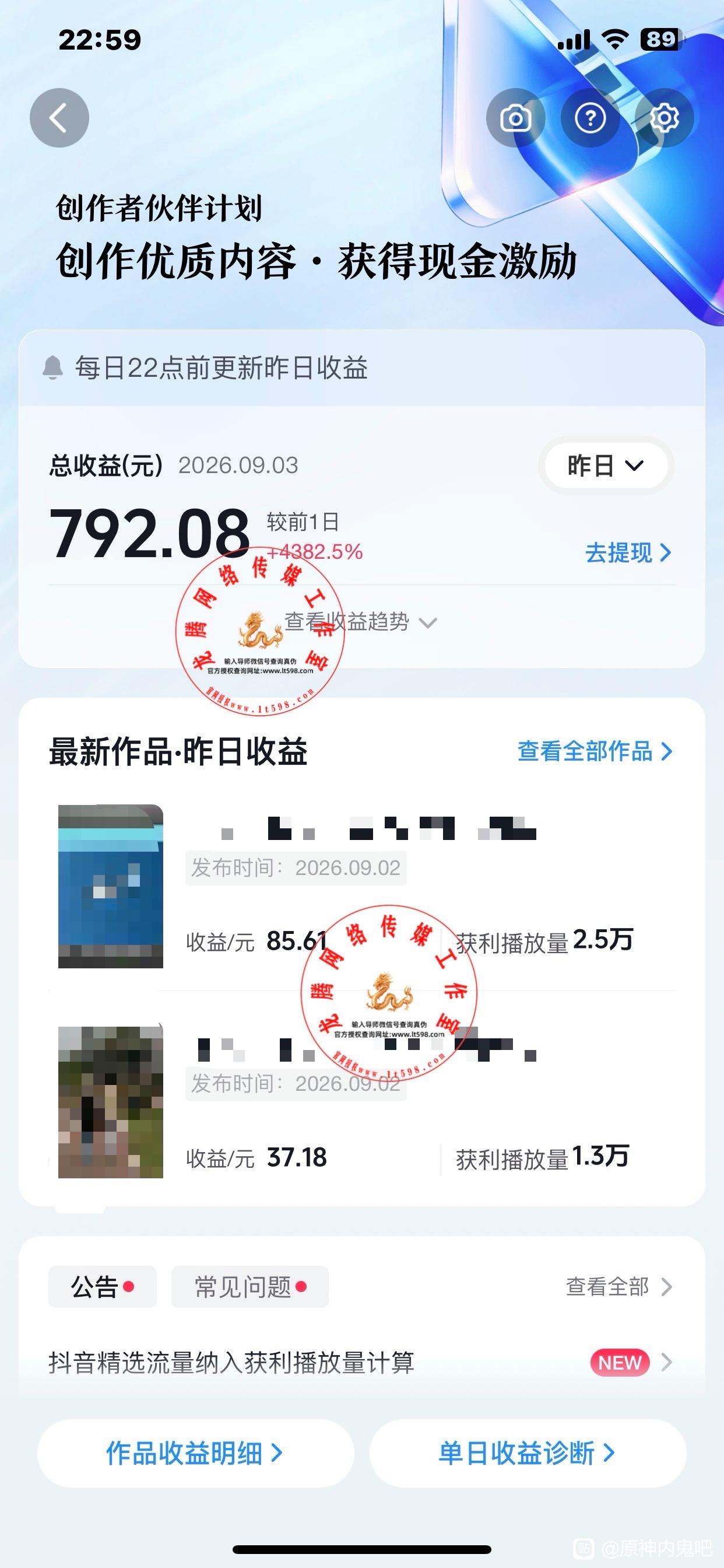The image size is (724, 1568).
Task: Open 作品收益明细 button
Action: pos(195,1454)
